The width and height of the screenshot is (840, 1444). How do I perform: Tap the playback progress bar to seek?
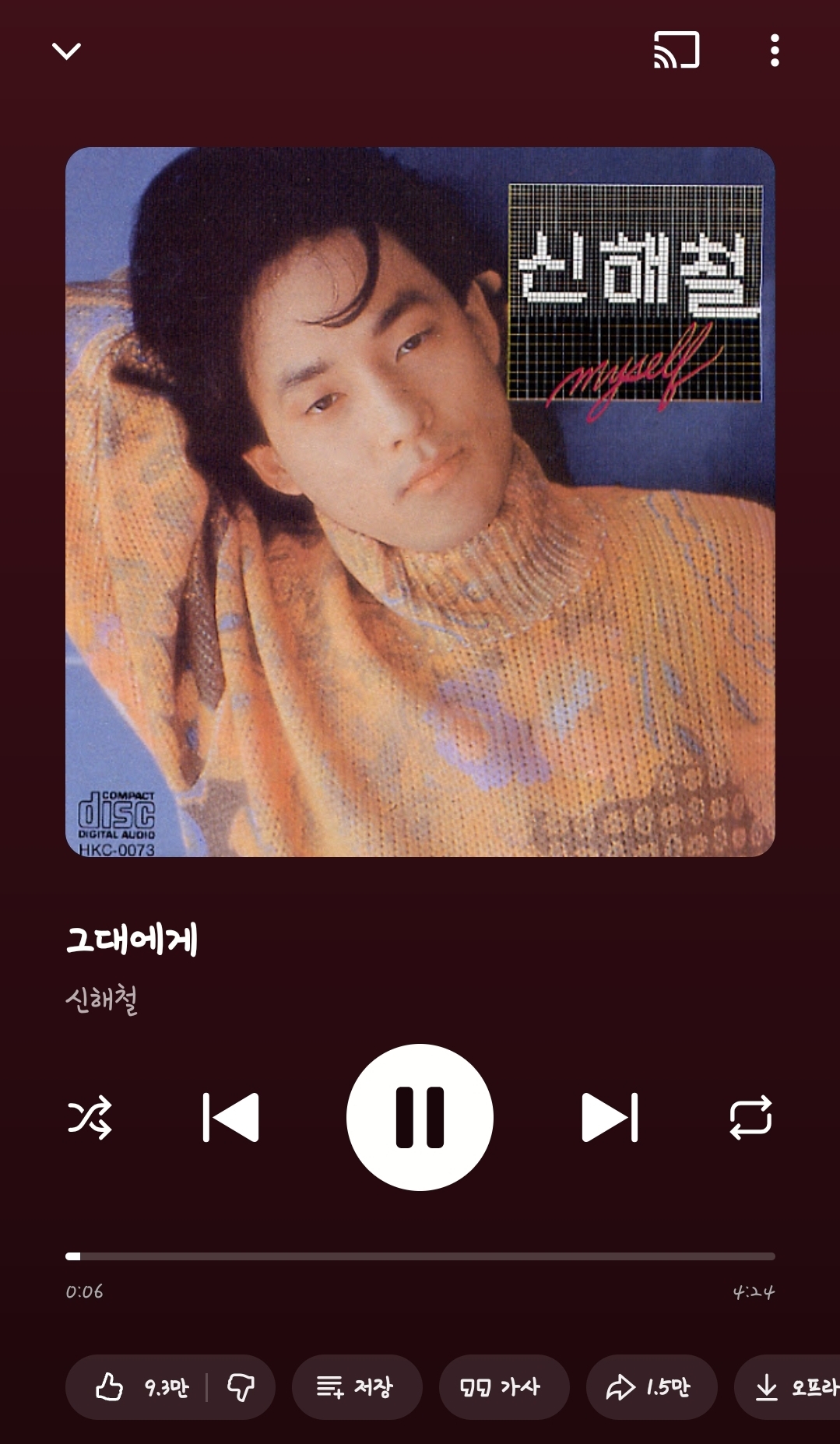420,1256
